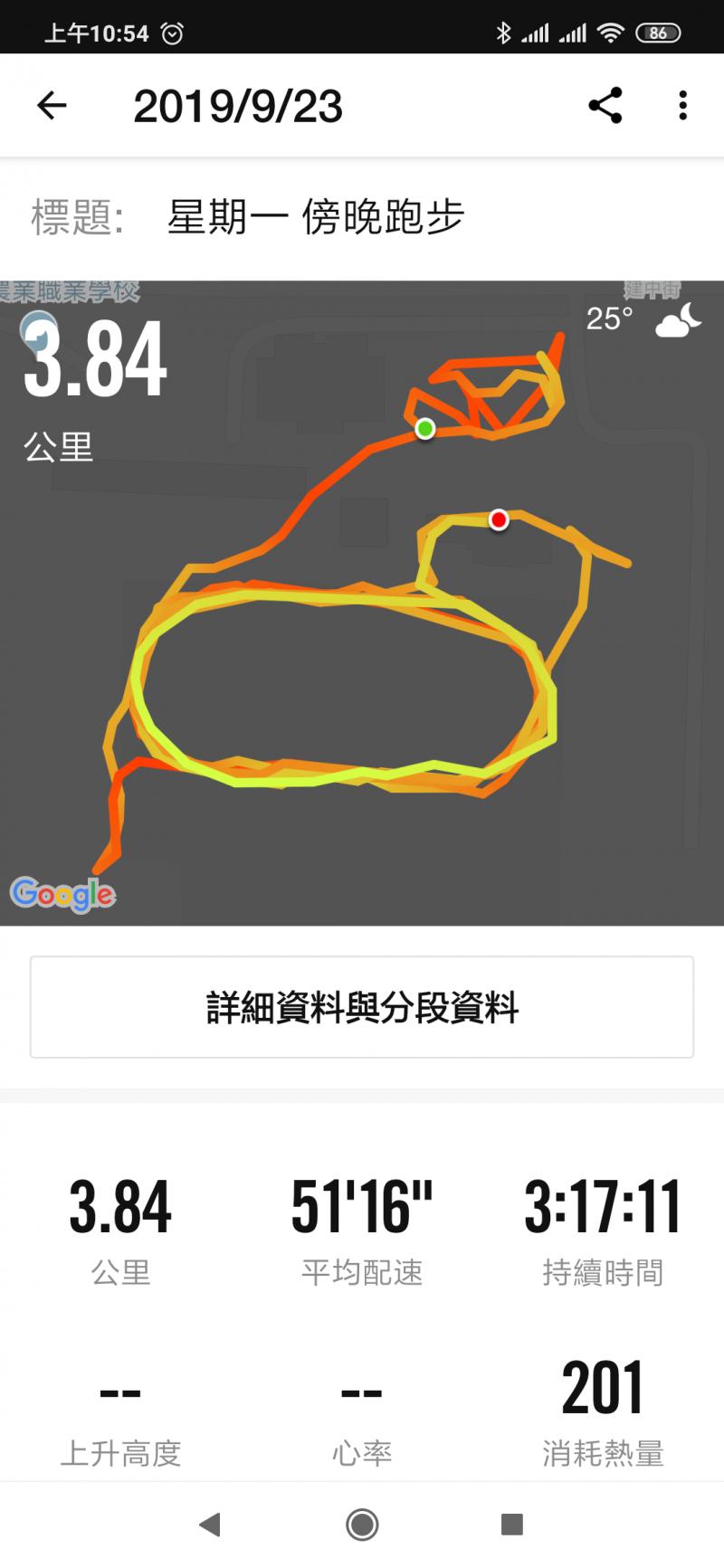Viewport: 724px width, 1568px height.
Task: Open 詳細資料與分段資料 details
Action: (x=362, y=1007)
